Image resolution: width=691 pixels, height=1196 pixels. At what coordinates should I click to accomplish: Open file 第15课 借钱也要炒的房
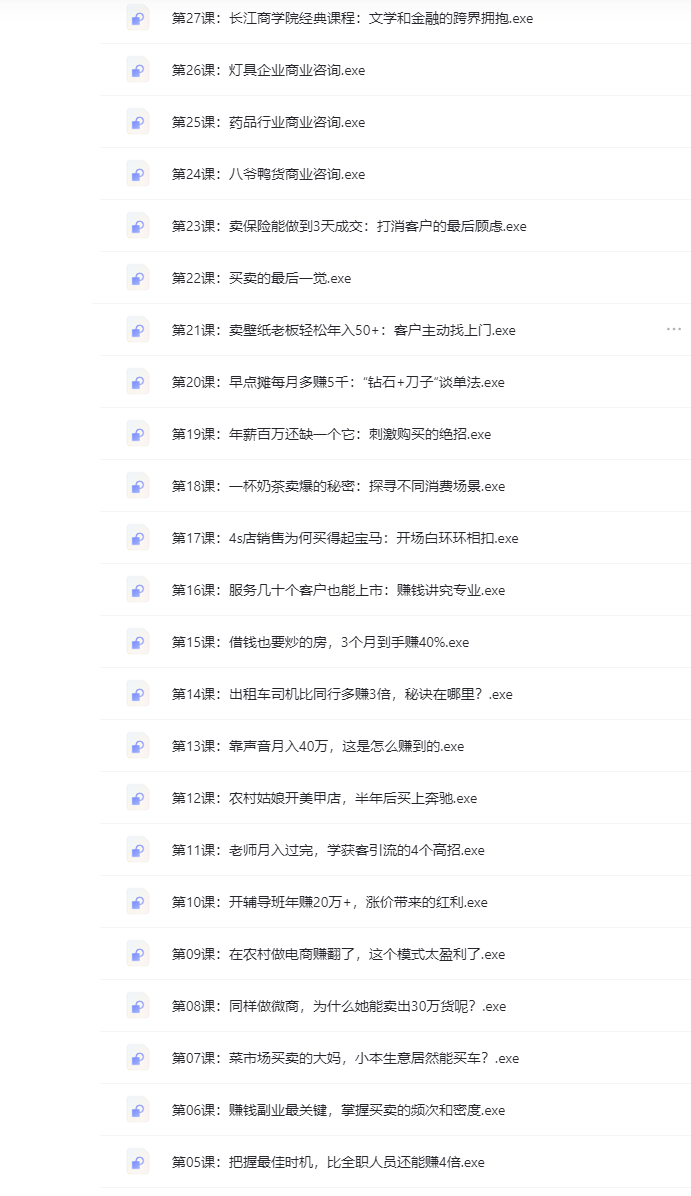[320, 642]
